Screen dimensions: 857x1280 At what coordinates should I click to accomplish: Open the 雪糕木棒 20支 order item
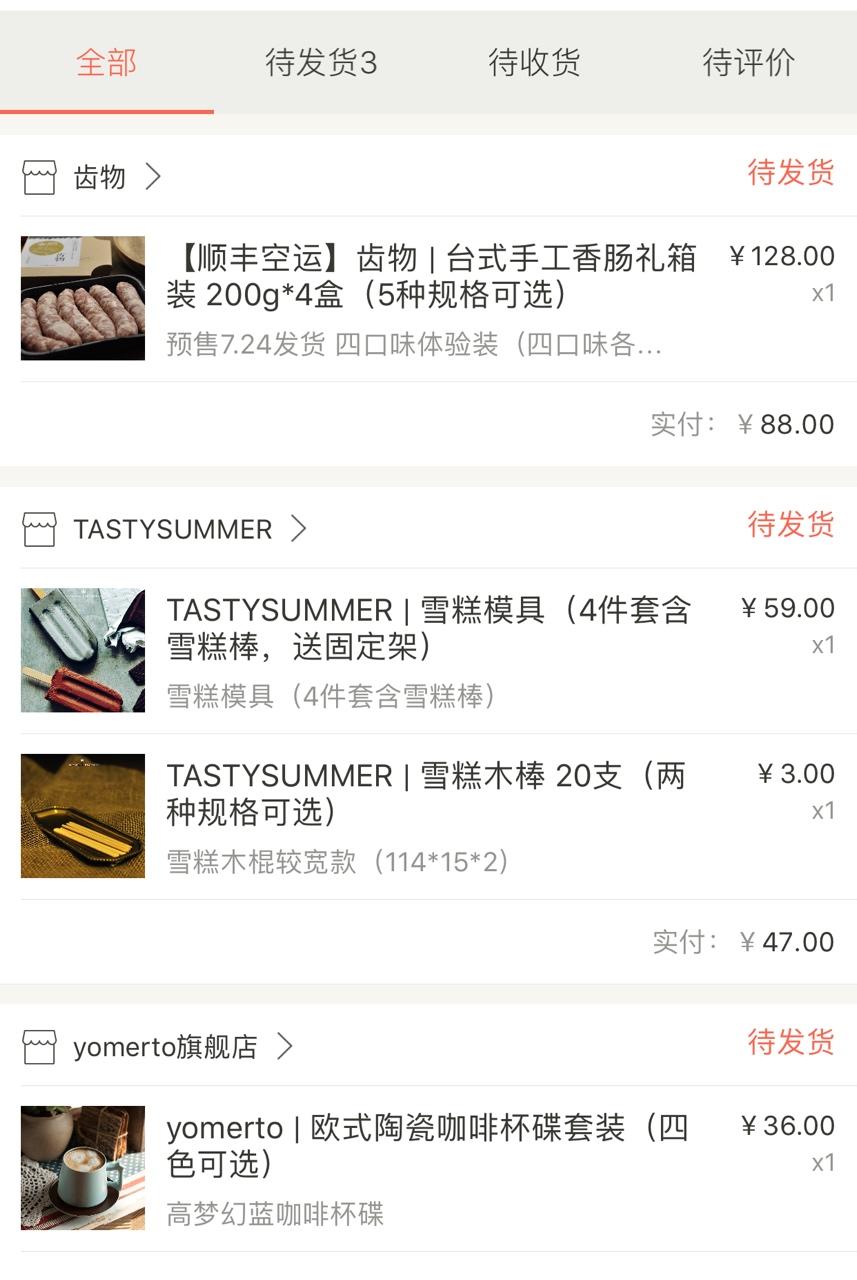coord(430,815)
